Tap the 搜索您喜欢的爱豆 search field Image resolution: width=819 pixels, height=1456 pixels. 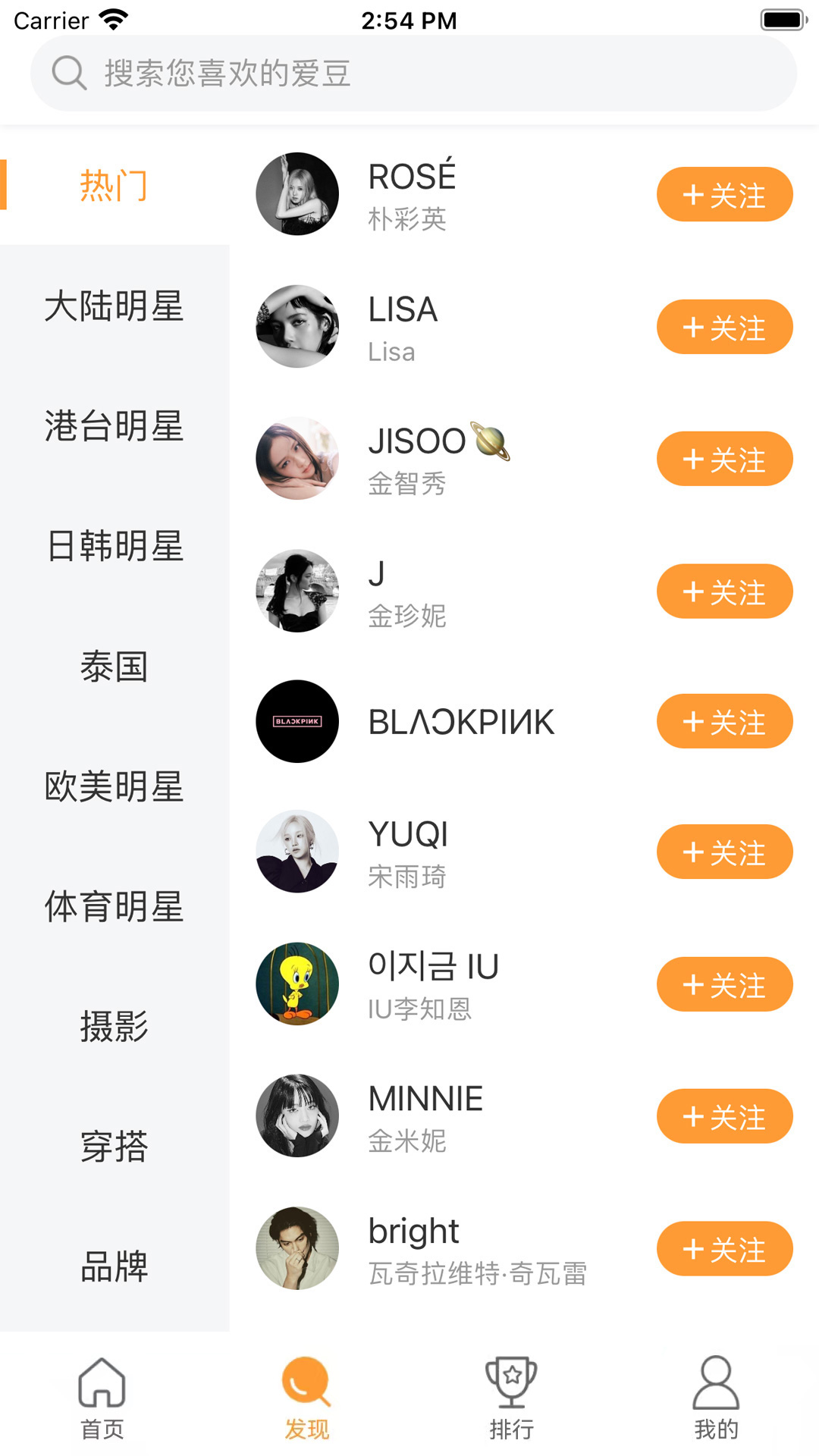click(x=409, y=73)
